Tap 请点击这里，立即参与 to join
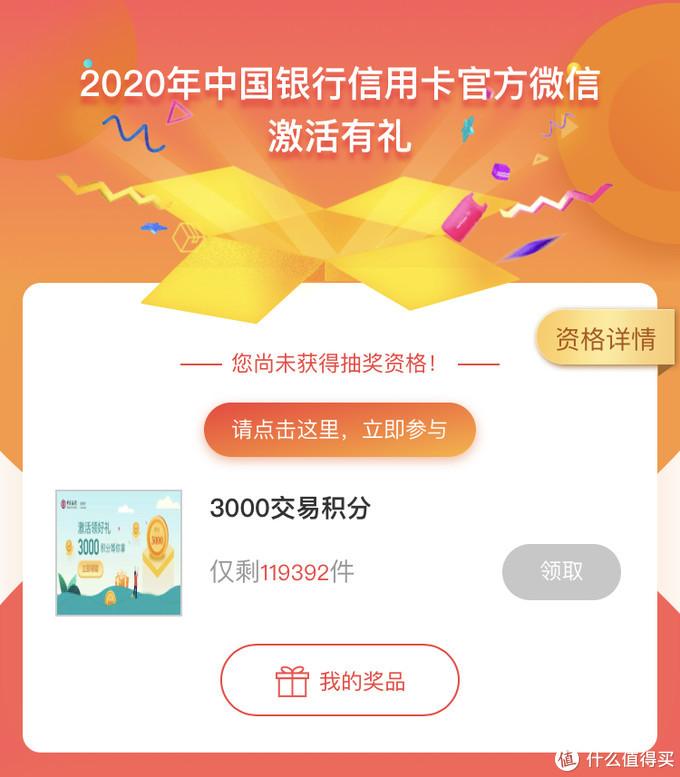680x777 pixels. coord(339,431)
